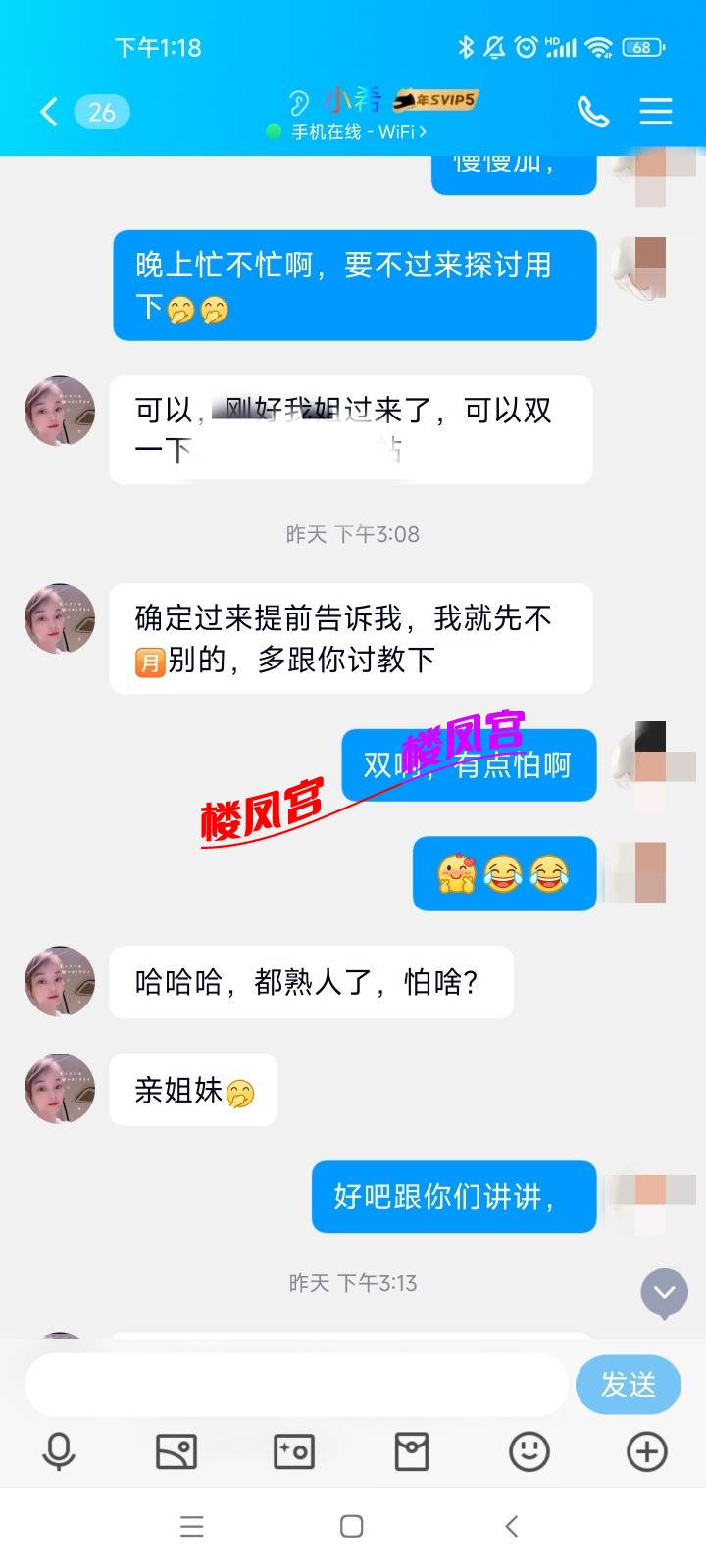Tap the 发送 send button

pyautogui.click(x=628, y=1384)
